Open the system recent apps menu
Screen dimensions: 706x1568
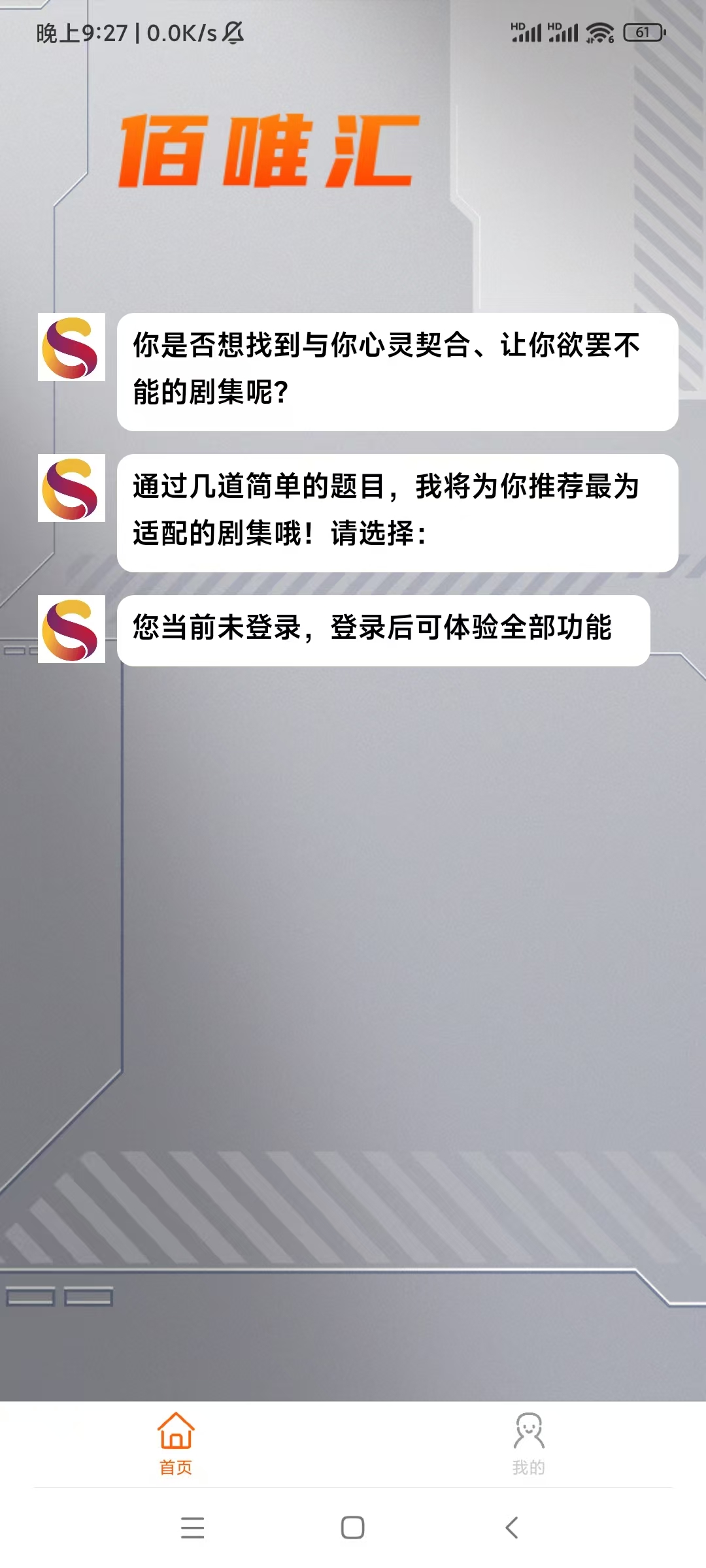click(192, 1527)
